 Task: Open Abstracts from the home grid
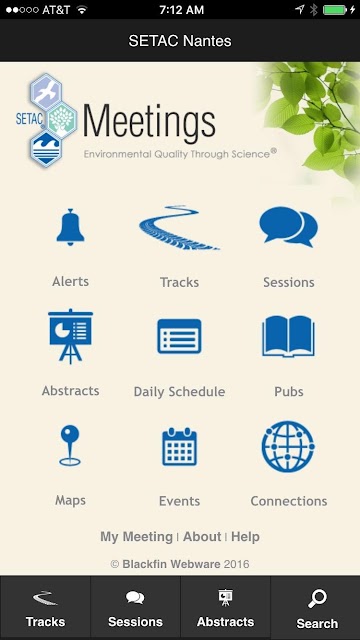(x=71, y=336)
